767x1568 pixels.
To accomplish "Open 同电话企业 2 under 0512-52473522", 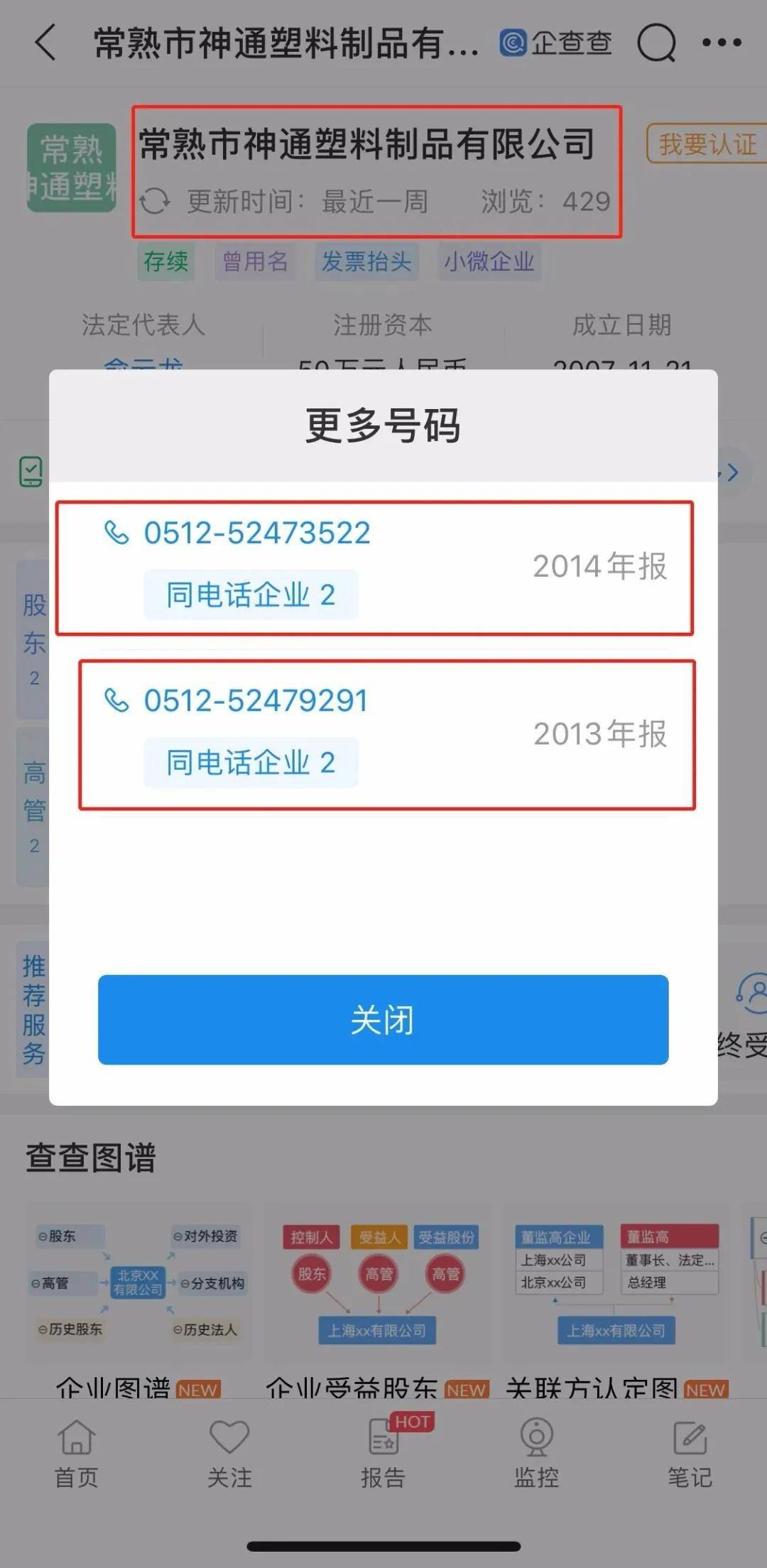I will tap(251, 594).
